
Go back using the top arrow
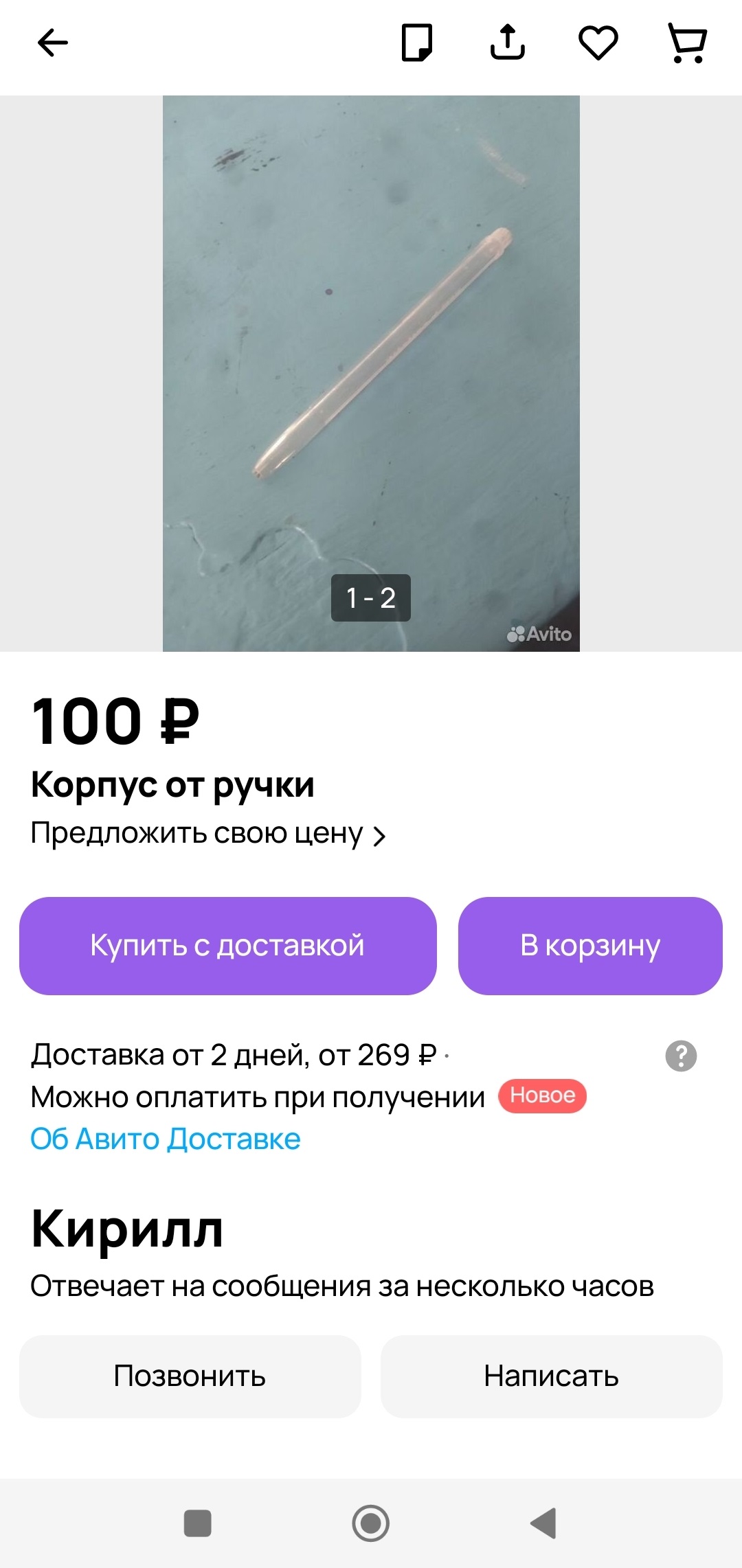tap(52, 43)
